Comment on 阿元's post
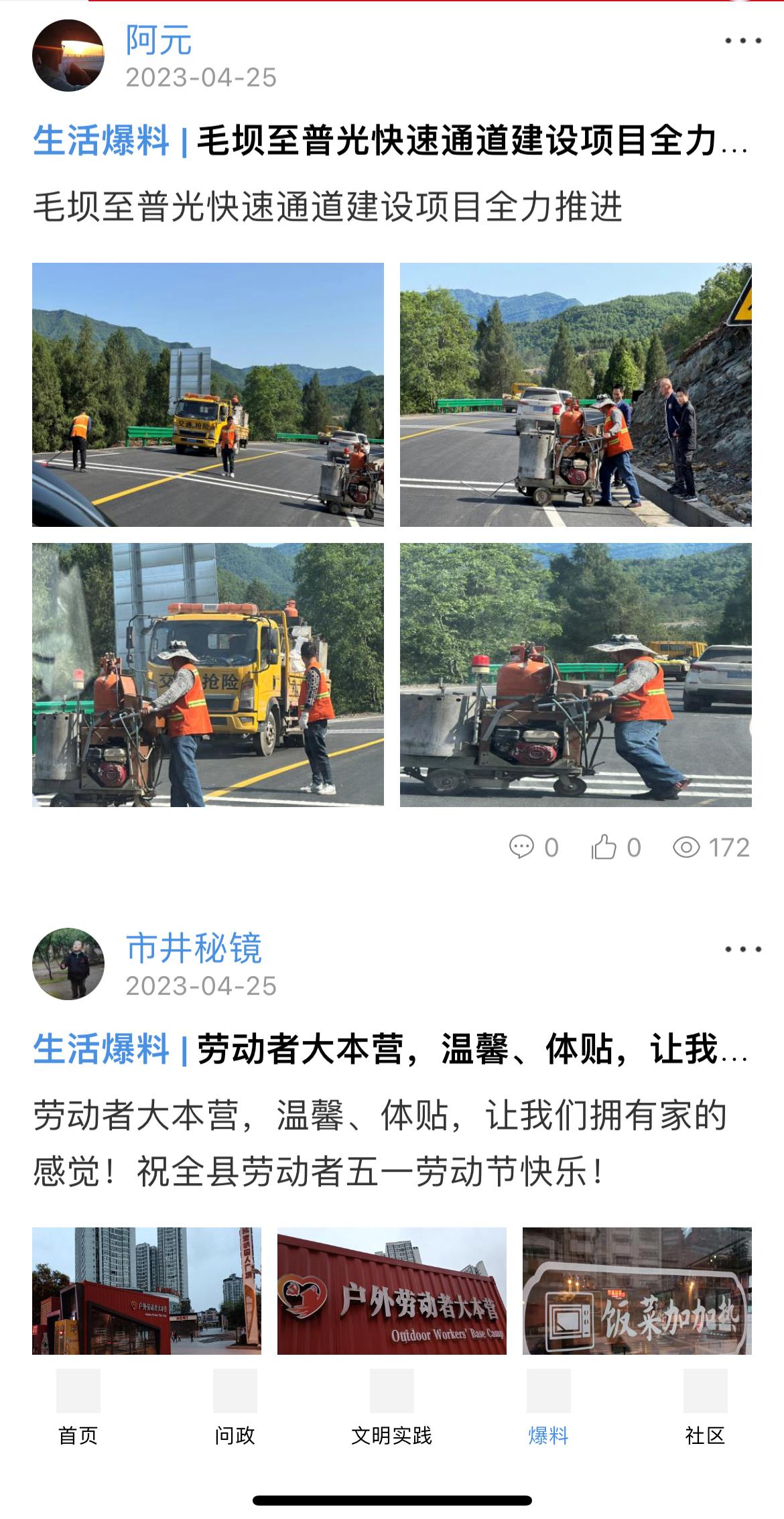This screenshot has height=1519, width=784. point(533,847)
